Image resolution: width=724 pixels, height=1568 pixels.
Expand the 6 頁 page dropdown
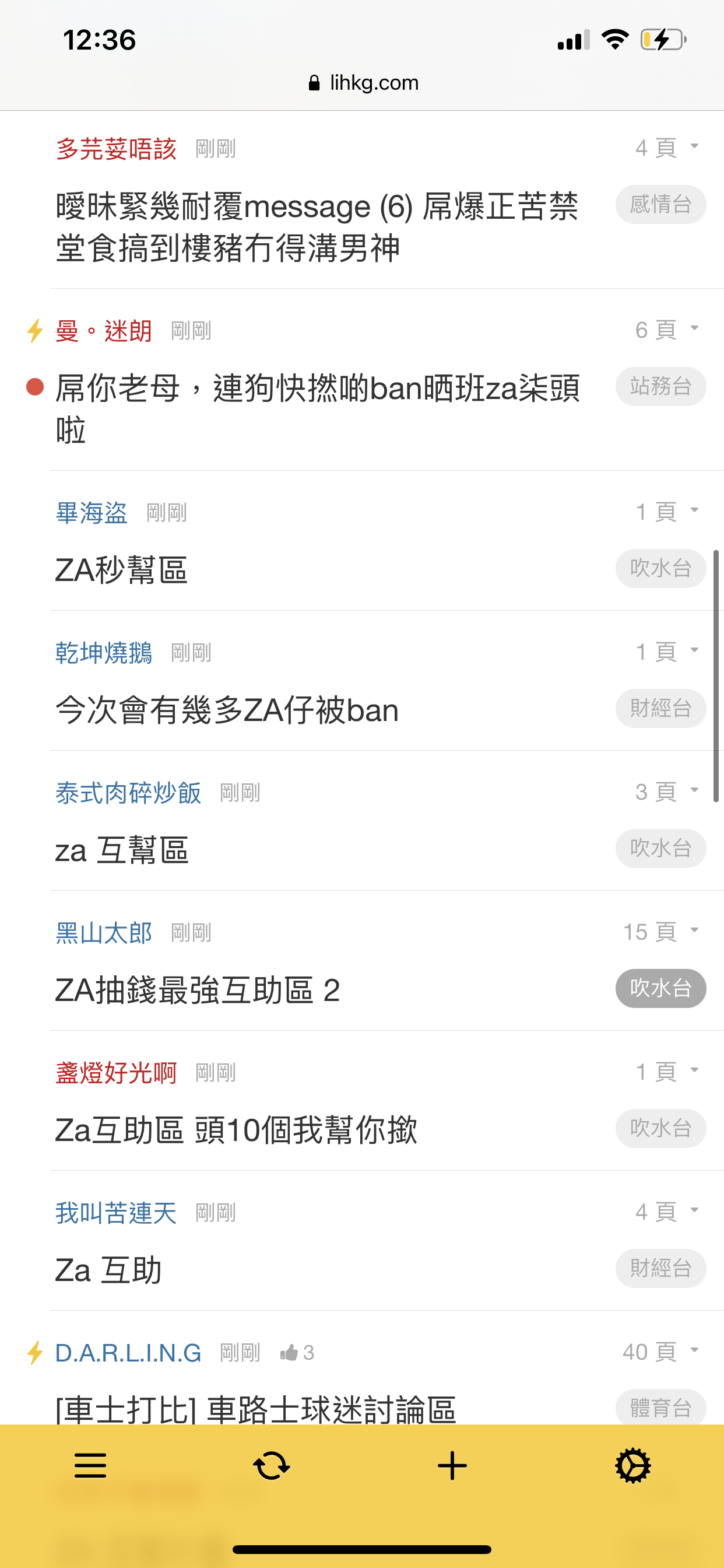[667, 330]
